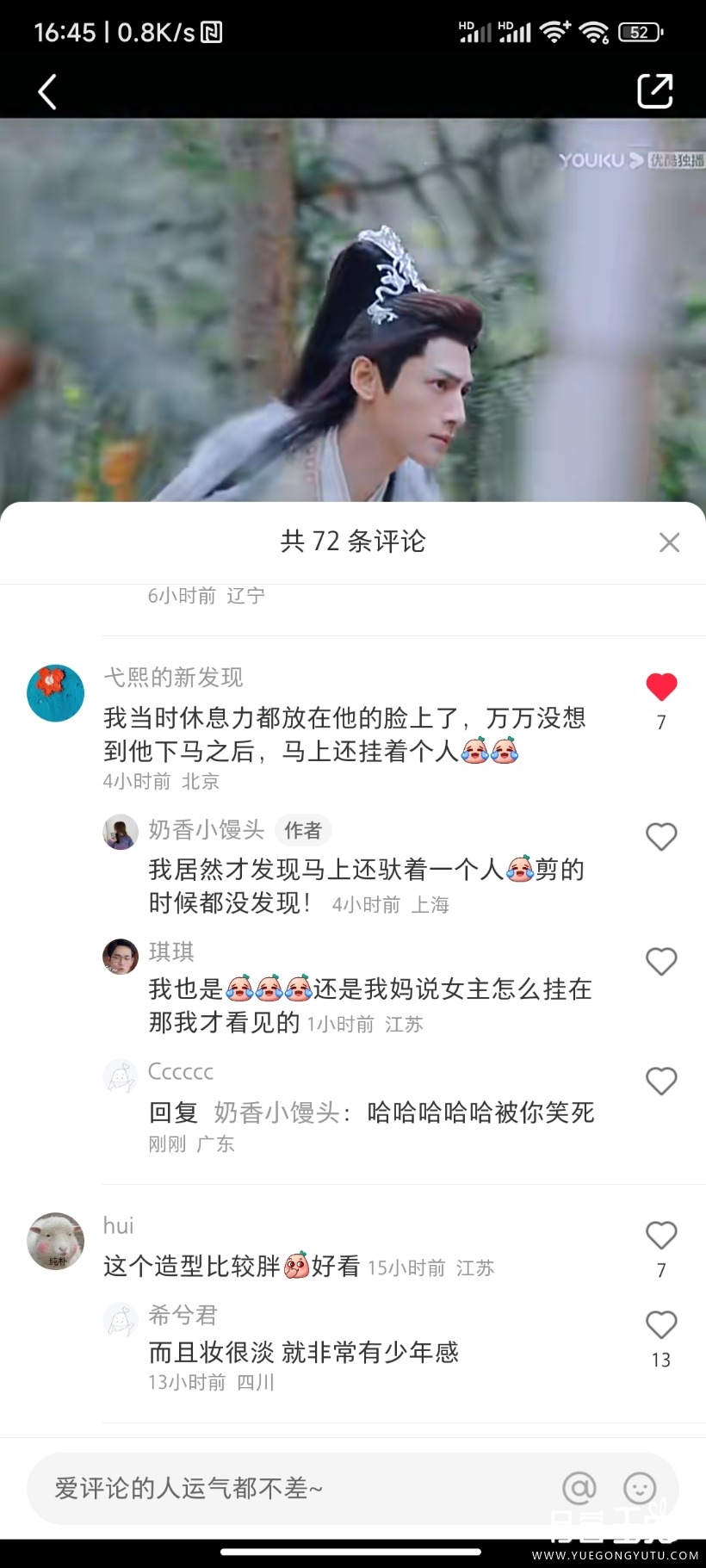Like 希兮君's comment heart
Viewport: 706px width, 1568px height.
click(661, 1325)
